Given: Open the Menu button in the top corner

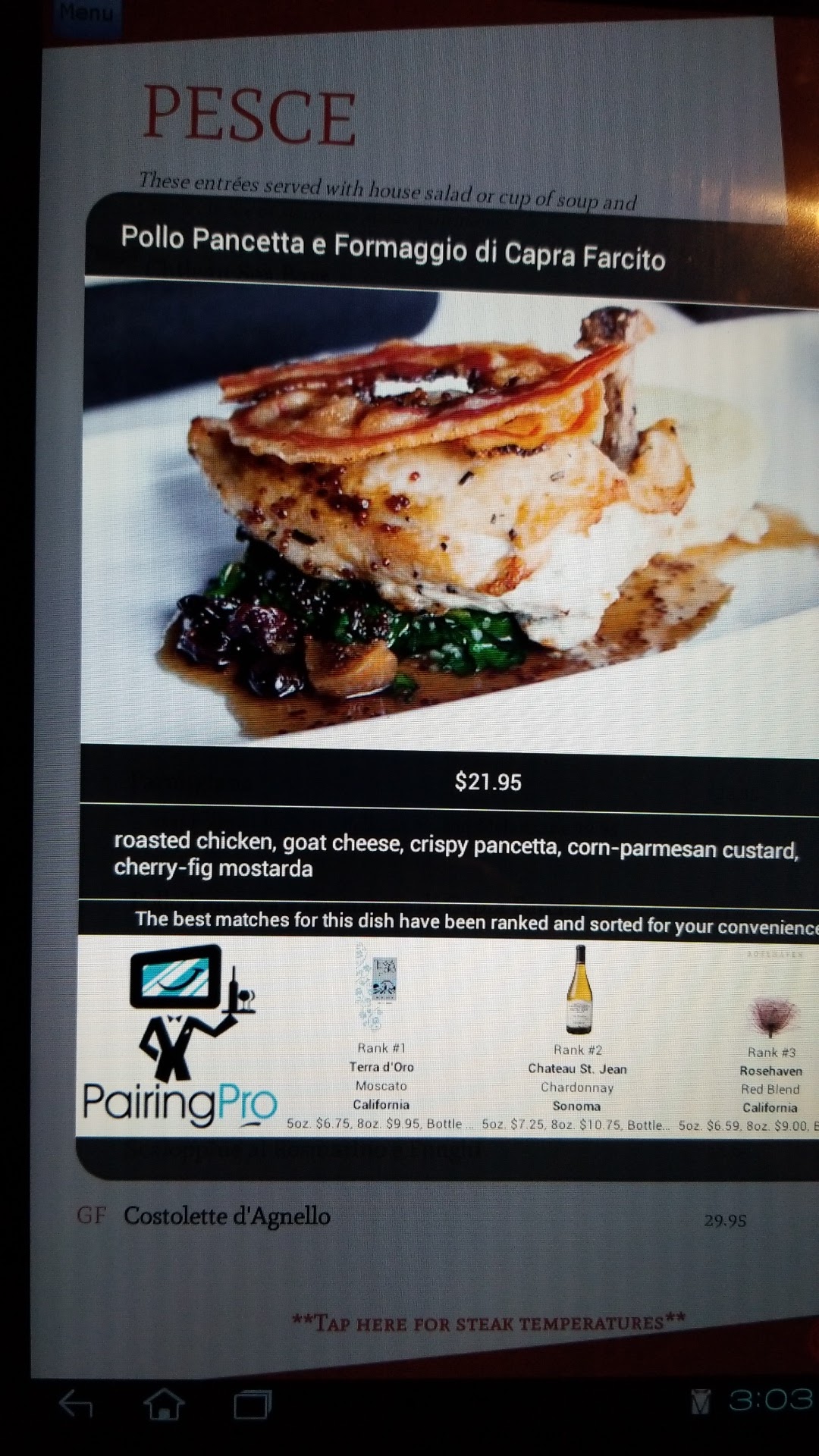Looking at the screenshot, I should coord(86,14).
